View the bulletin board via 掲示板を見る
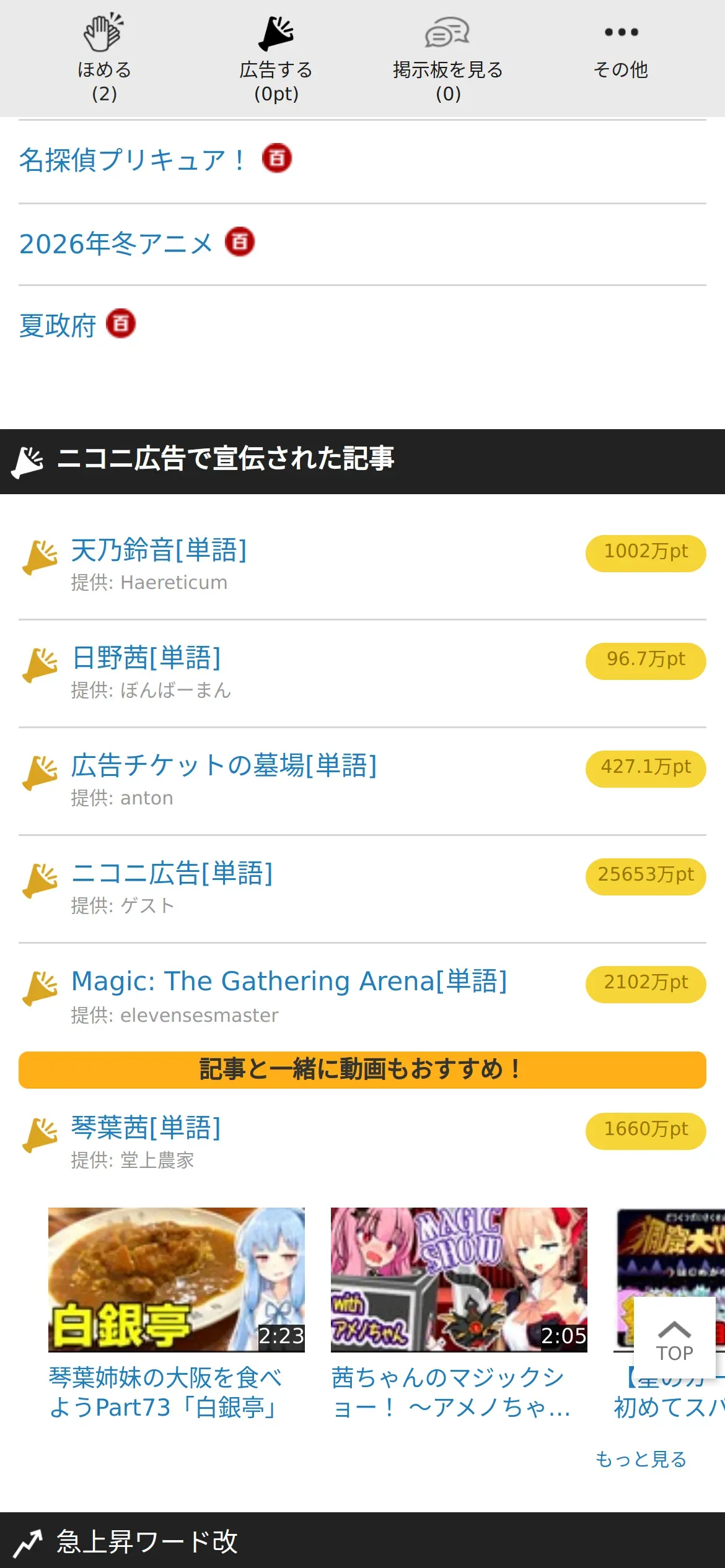Viewport: 725px width, 1568px height. [x=447, y=58]
